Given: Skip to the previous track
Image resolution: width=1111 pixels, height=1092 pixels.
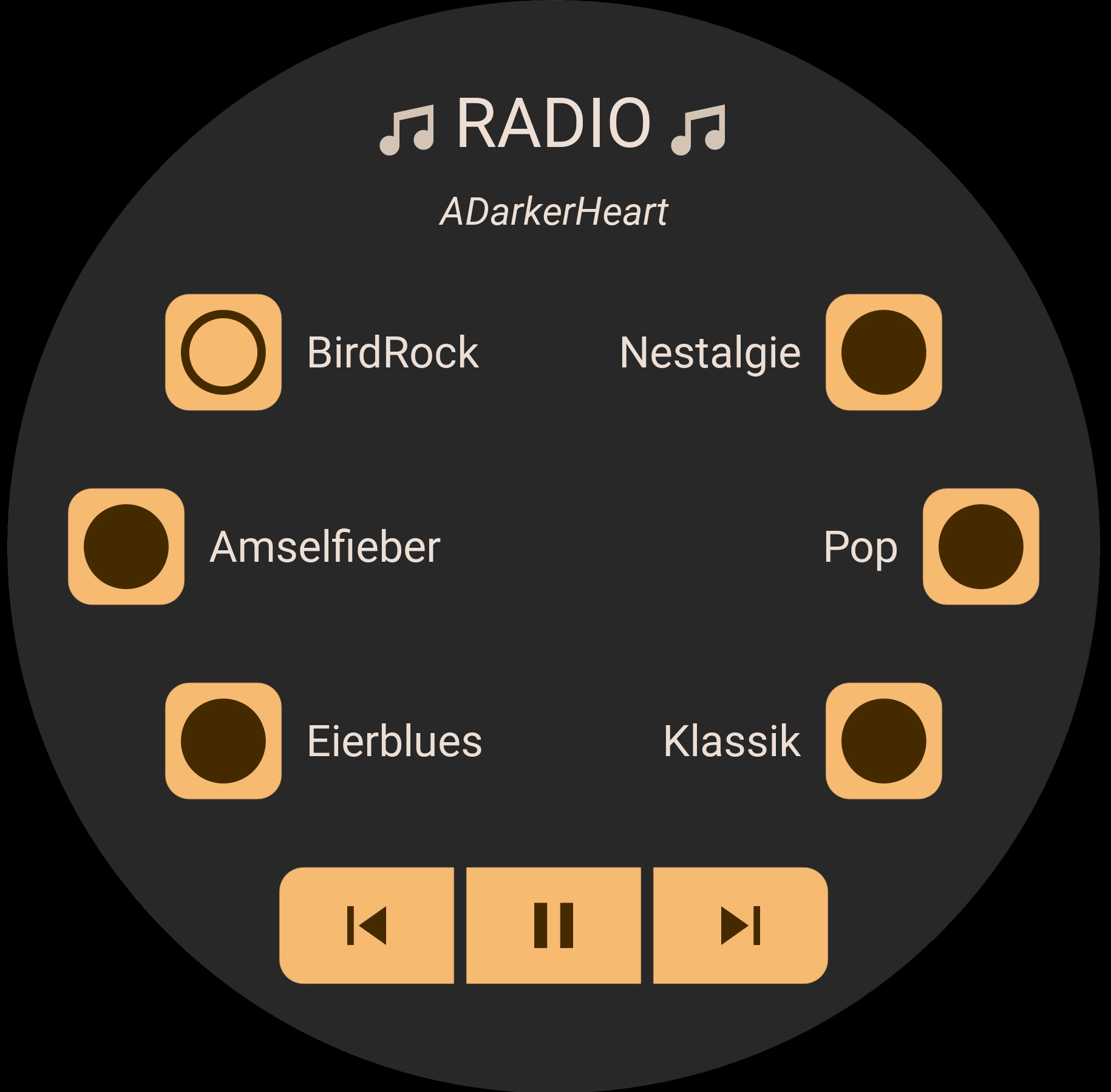Looking at the screenshot, I should tap(367, 926).
